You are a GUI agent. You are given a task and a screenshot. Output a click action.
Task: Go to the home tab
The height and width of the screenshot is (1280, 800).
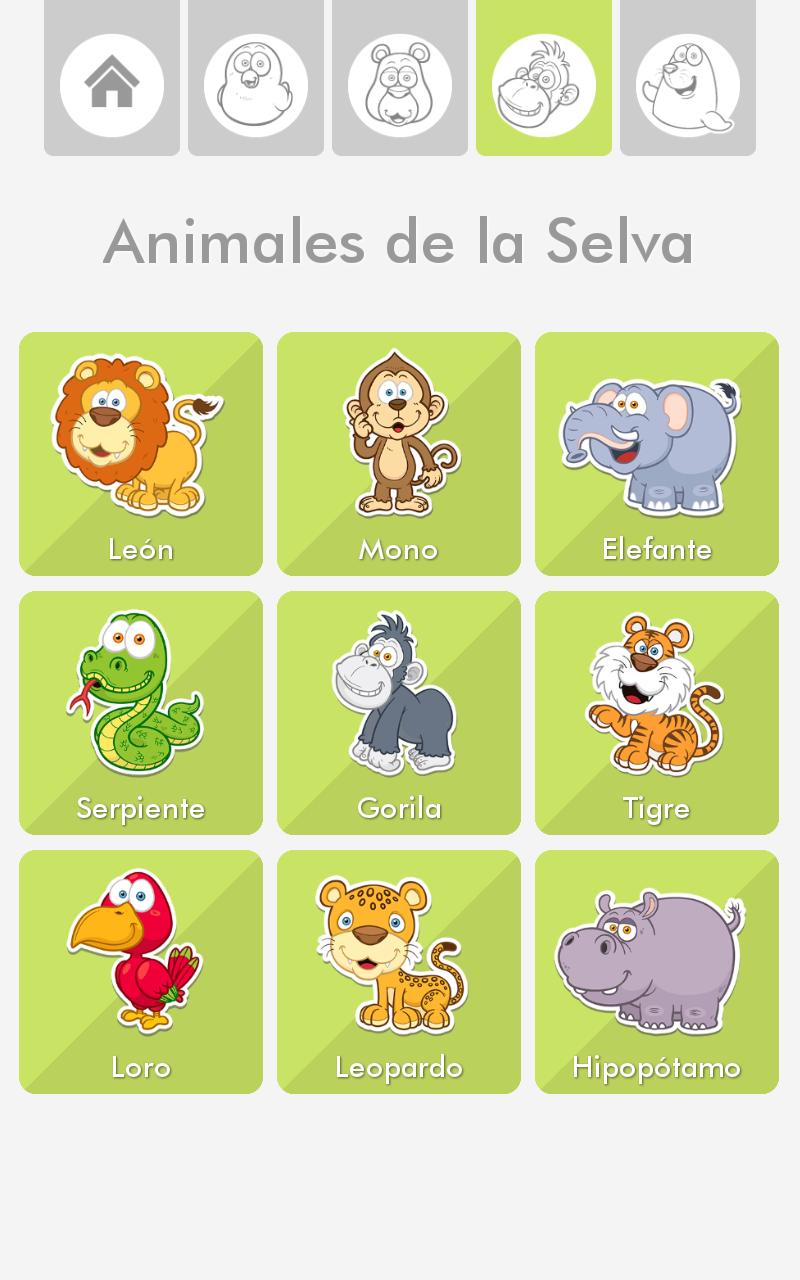tap(112, 78)
